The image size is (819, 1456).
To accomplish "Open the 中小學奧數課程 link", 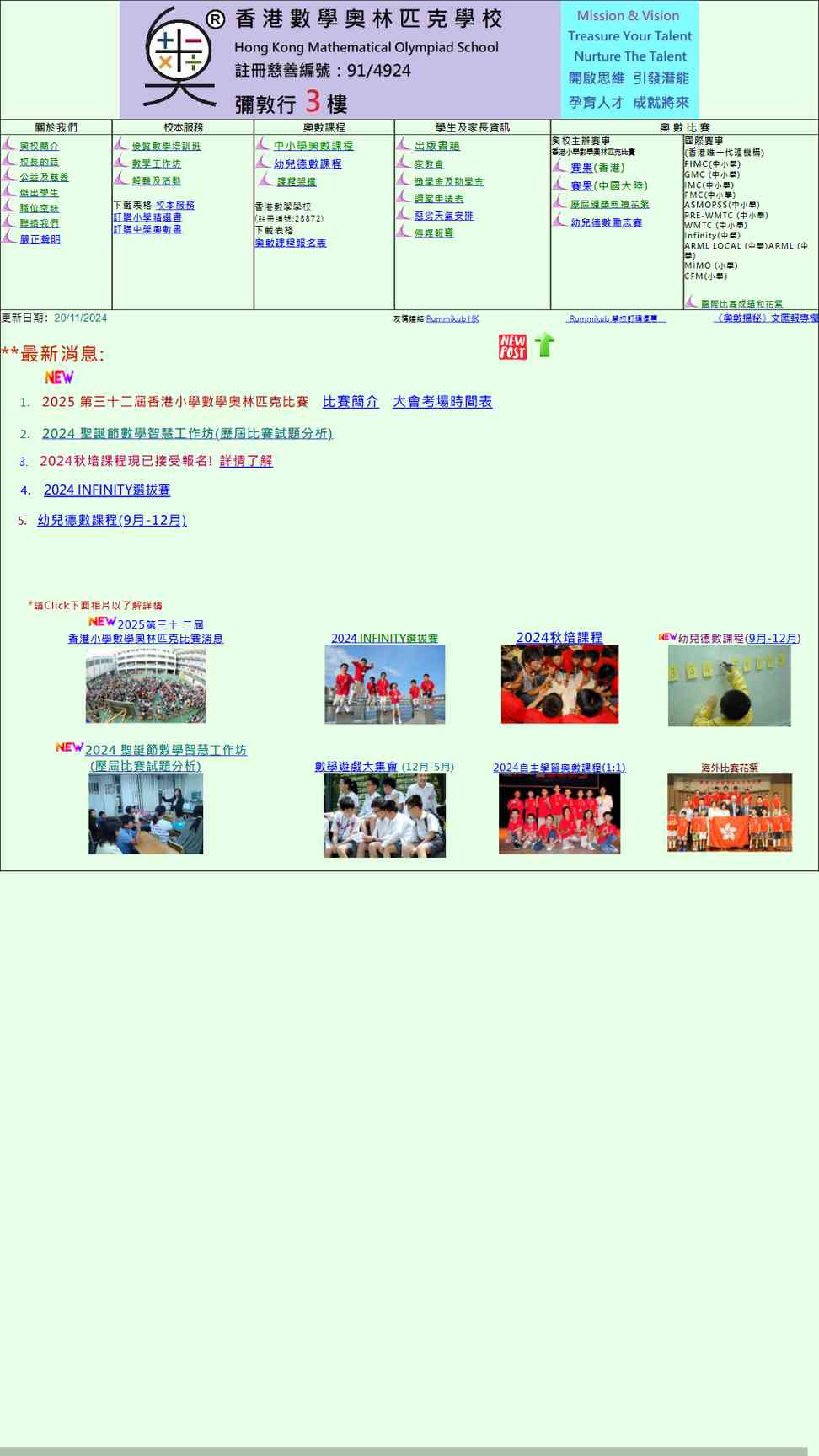I will pyautogui.click(x=313, y=146).
